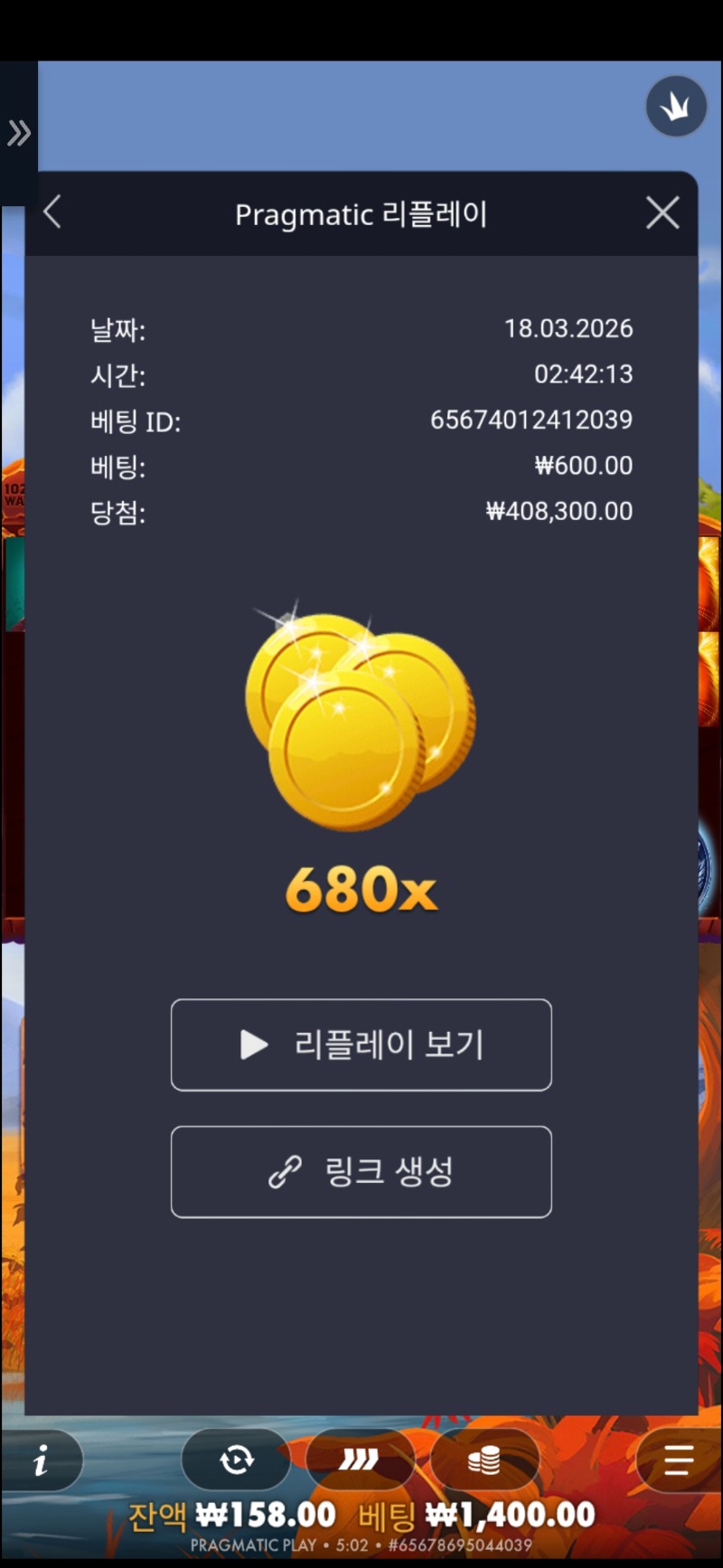
Task: Toggle turbo spin speed
Action: pos(360,1459)
